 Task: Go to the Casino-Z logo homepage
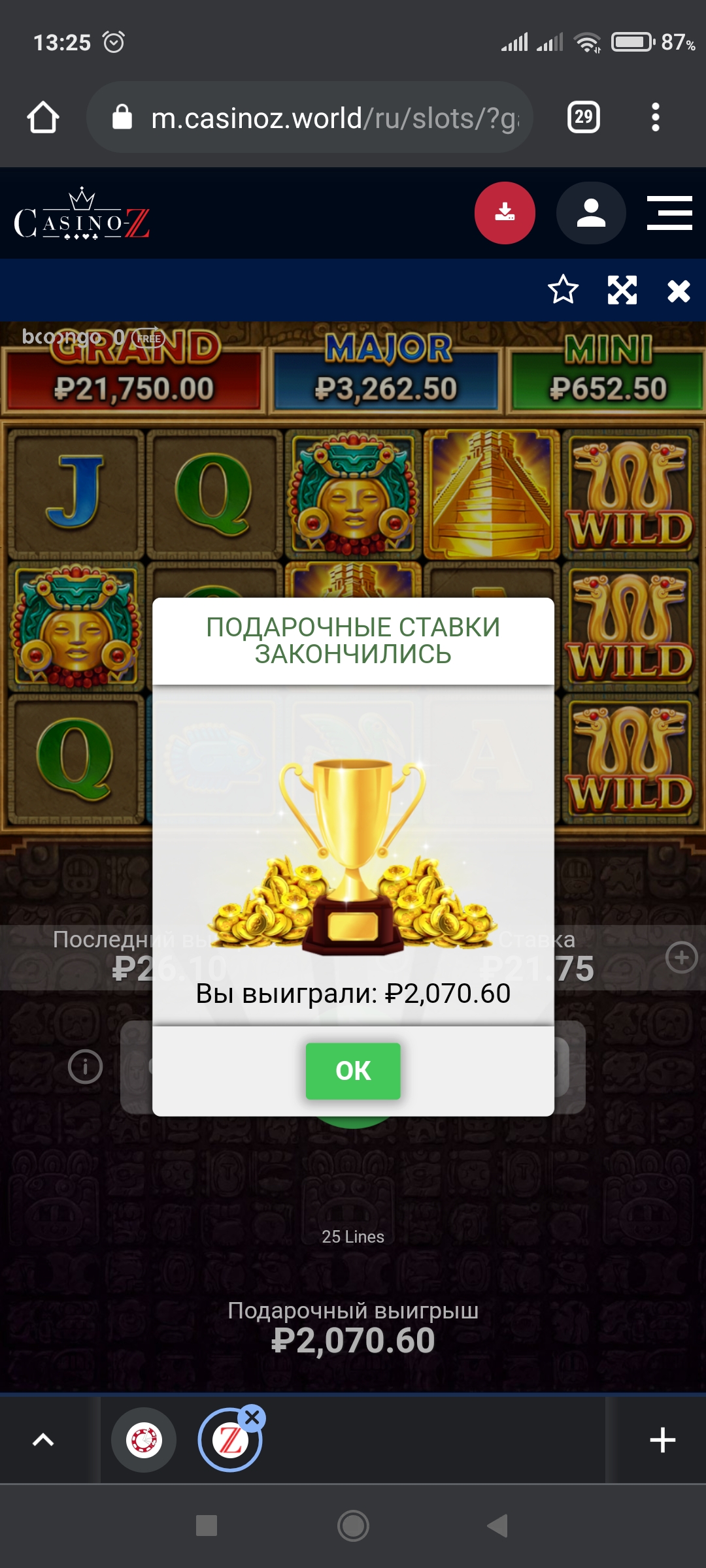point(82,216)
